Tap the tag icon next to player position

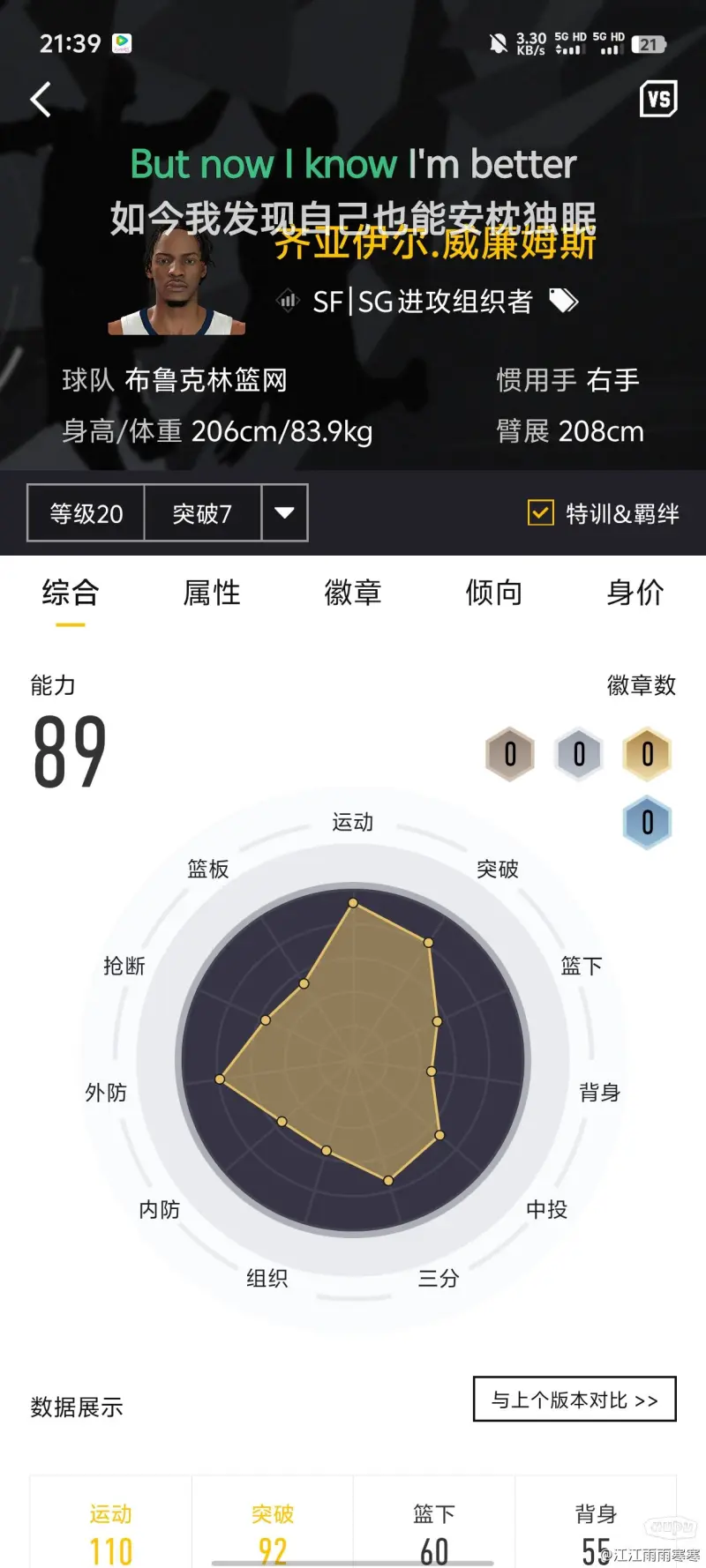click(x=564, y=302)
